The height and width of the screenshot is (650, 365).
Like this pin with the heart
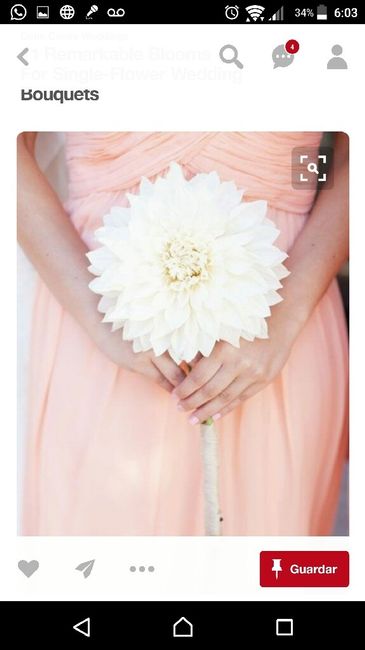[28, 569]
